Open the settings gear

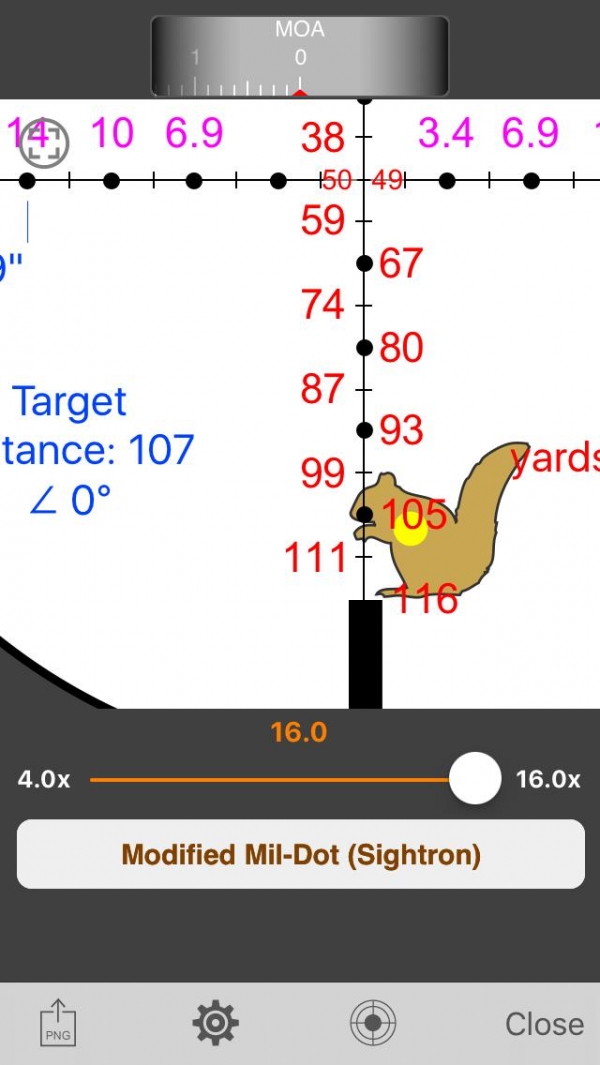[x=215, y=1023]
